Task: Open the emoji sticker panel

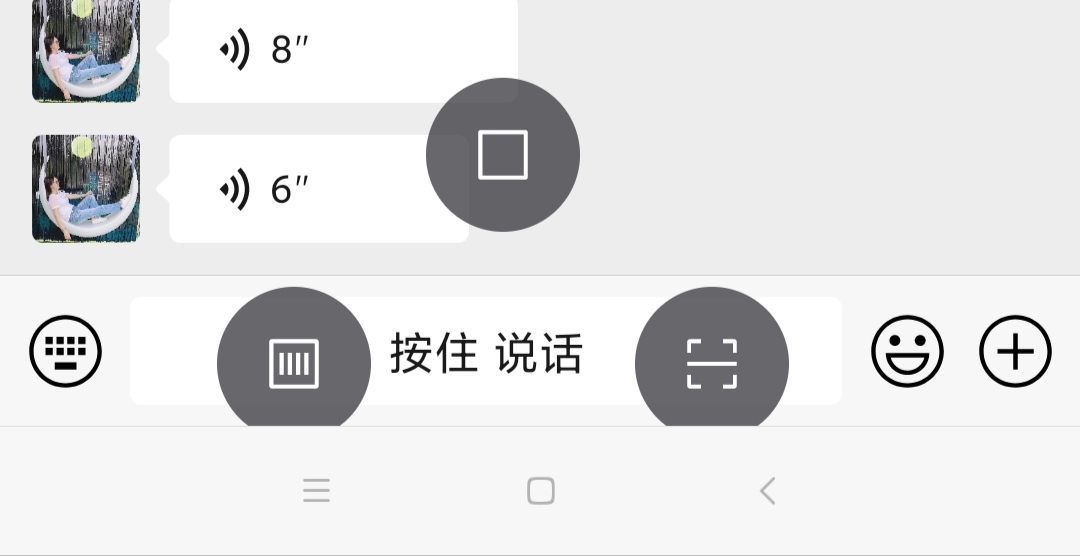Action: (907, 351)
